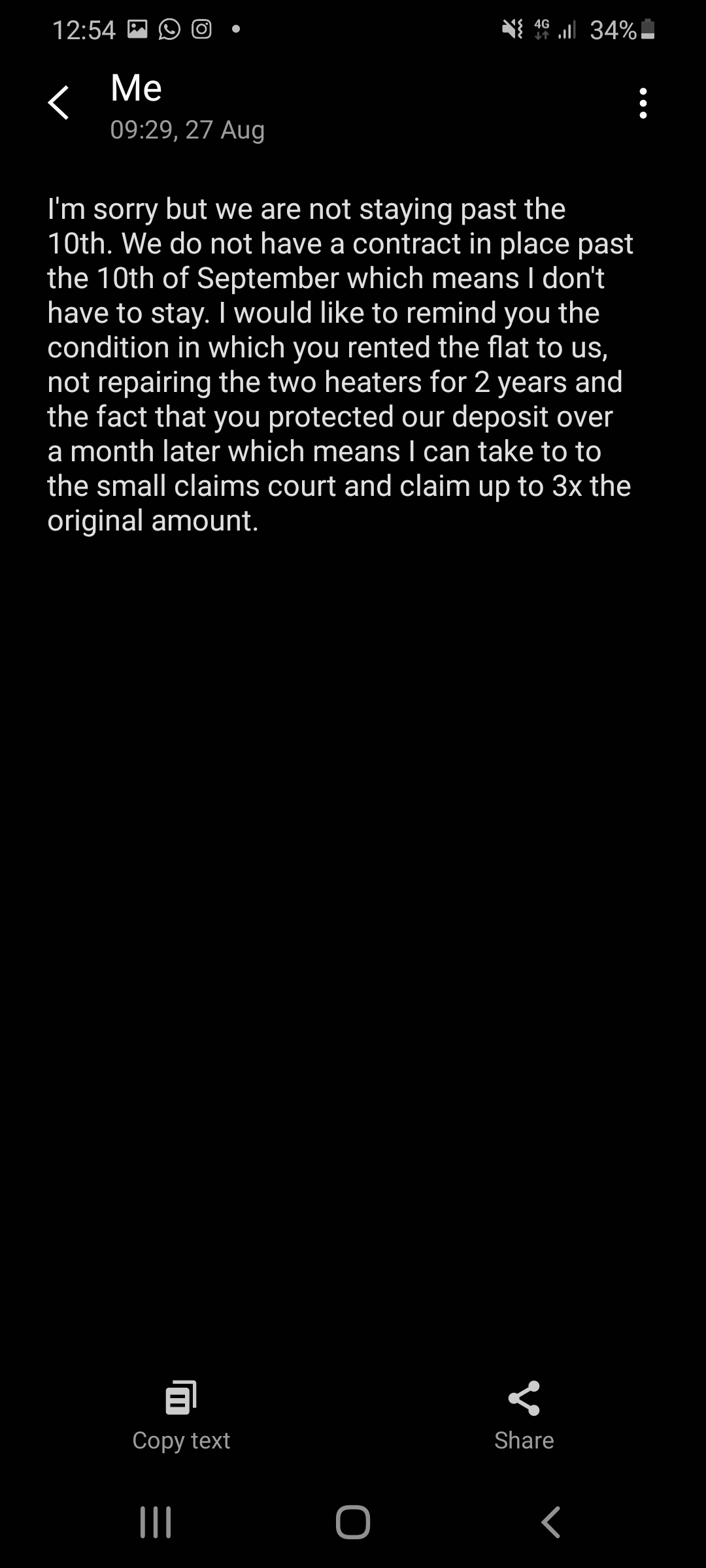The height and width of the screenshot is (1568, 706).
Task: Go back using the top-left arrow
Action: coord(59,103)
